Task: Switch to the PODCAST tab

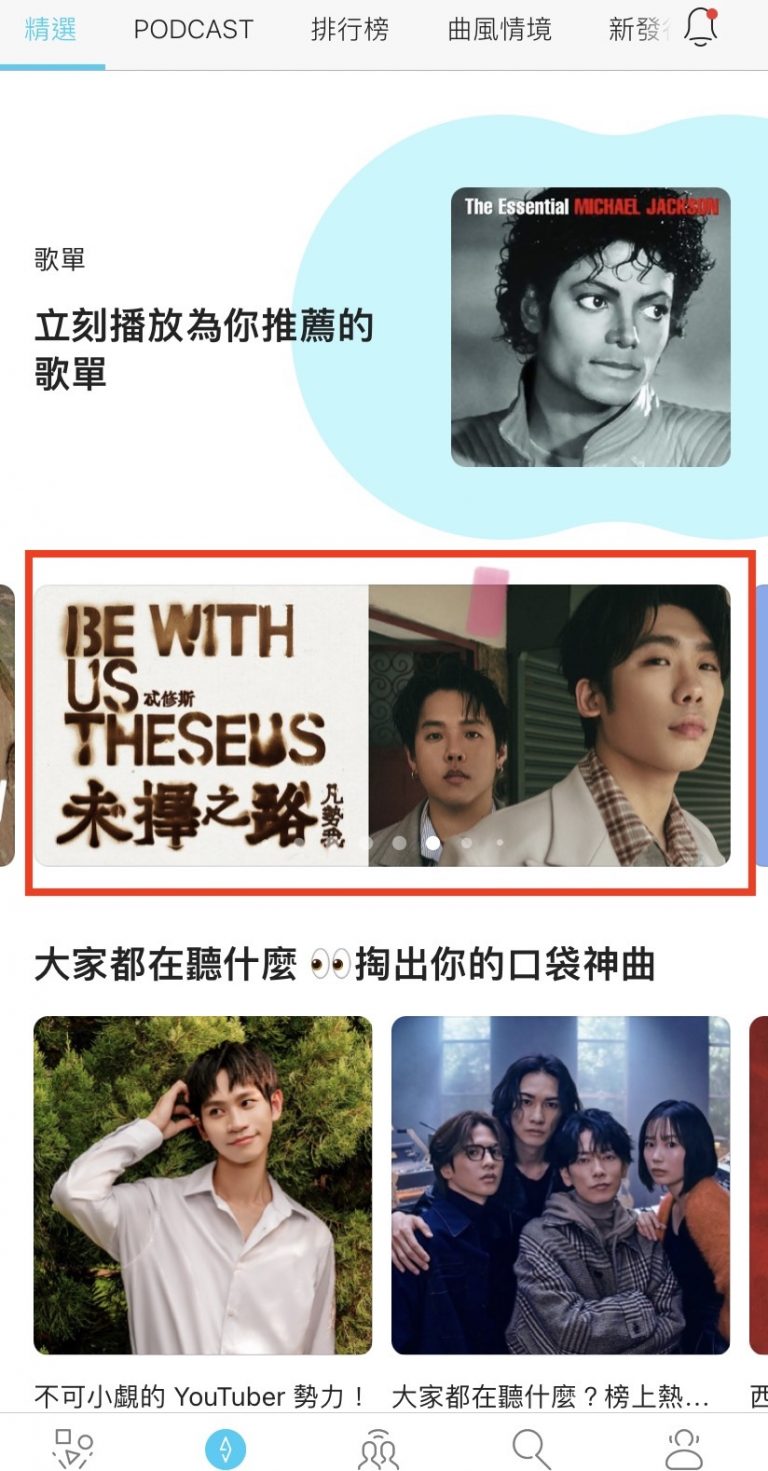Action: click(193, 30)
